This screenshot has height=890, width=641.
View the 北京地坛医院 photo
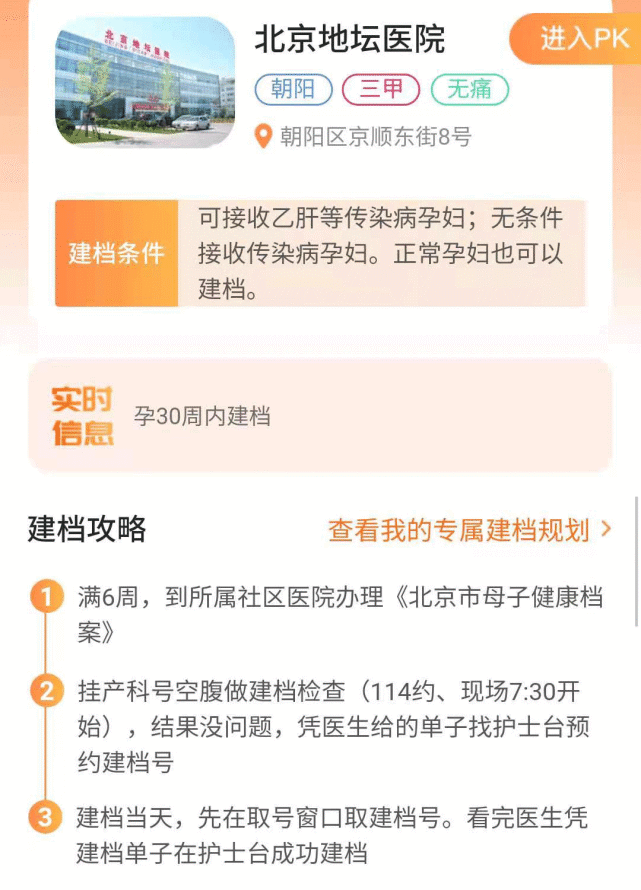coord(145,82)
